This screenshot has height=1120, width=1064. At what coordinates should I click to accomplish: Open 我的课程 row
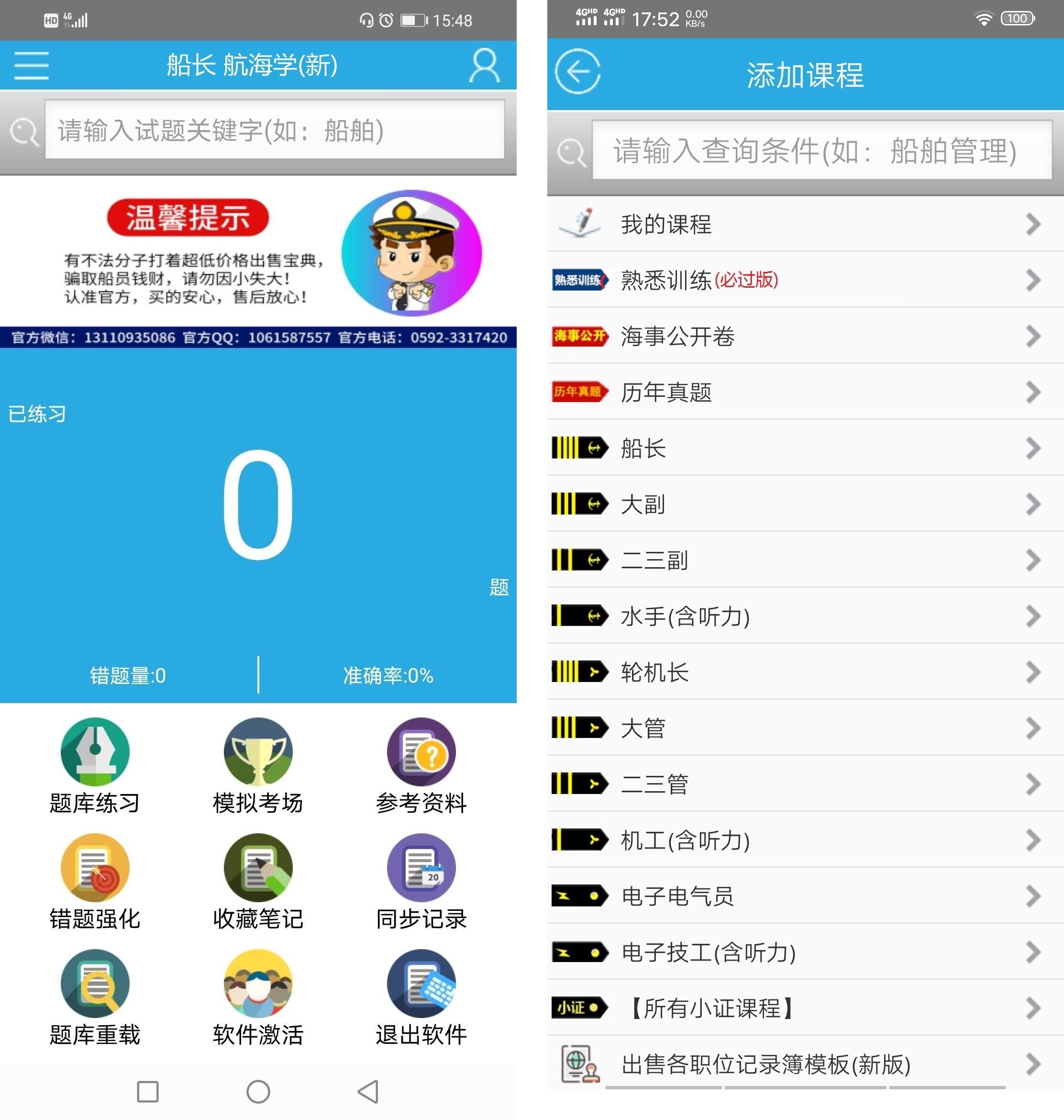pos(804,224)
